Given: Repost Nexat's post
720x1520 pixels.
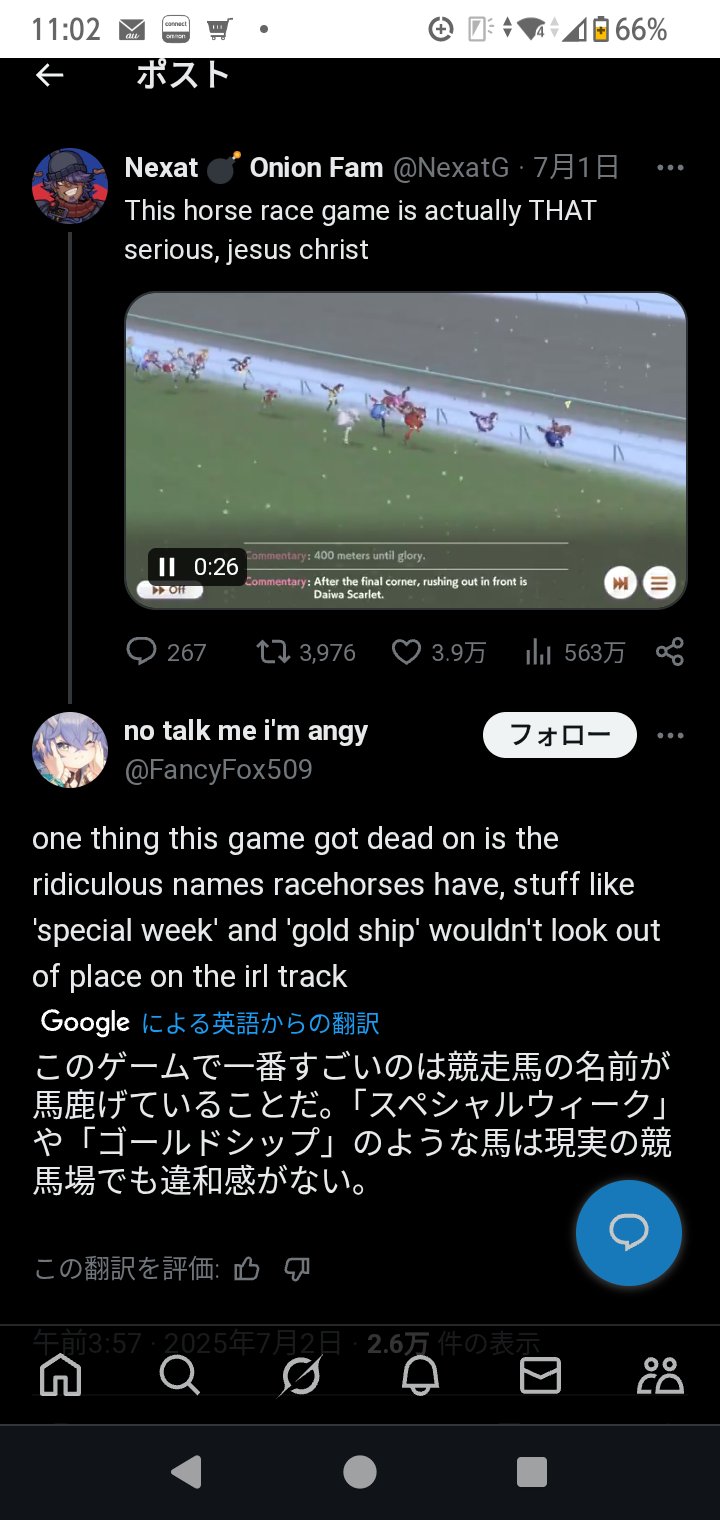Looking at the screenshot, I should 271,652.
